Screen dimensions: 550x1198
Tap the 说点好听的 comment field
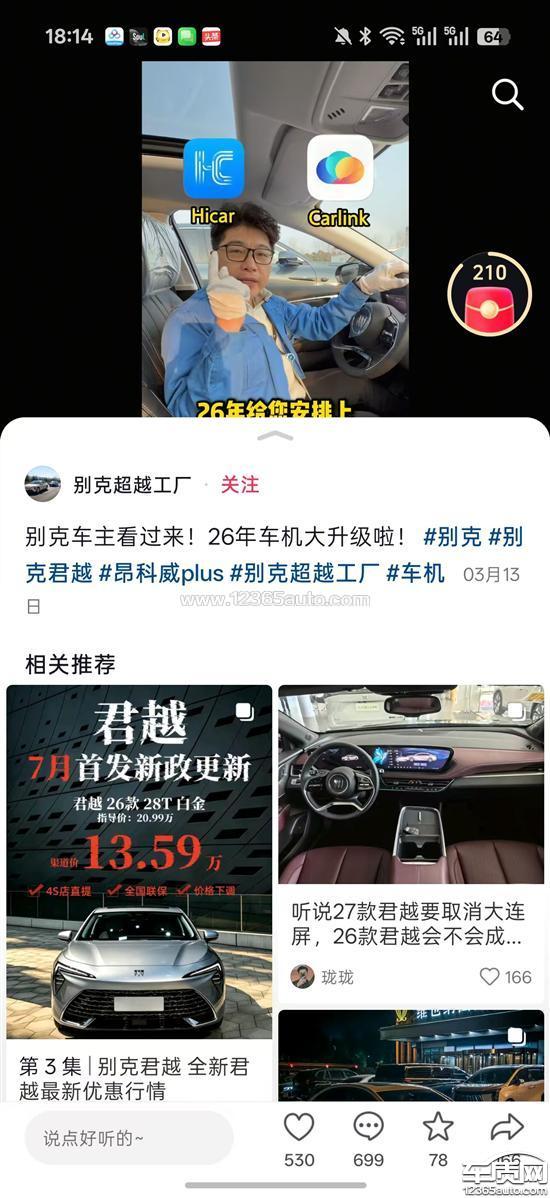(129, 1138)
